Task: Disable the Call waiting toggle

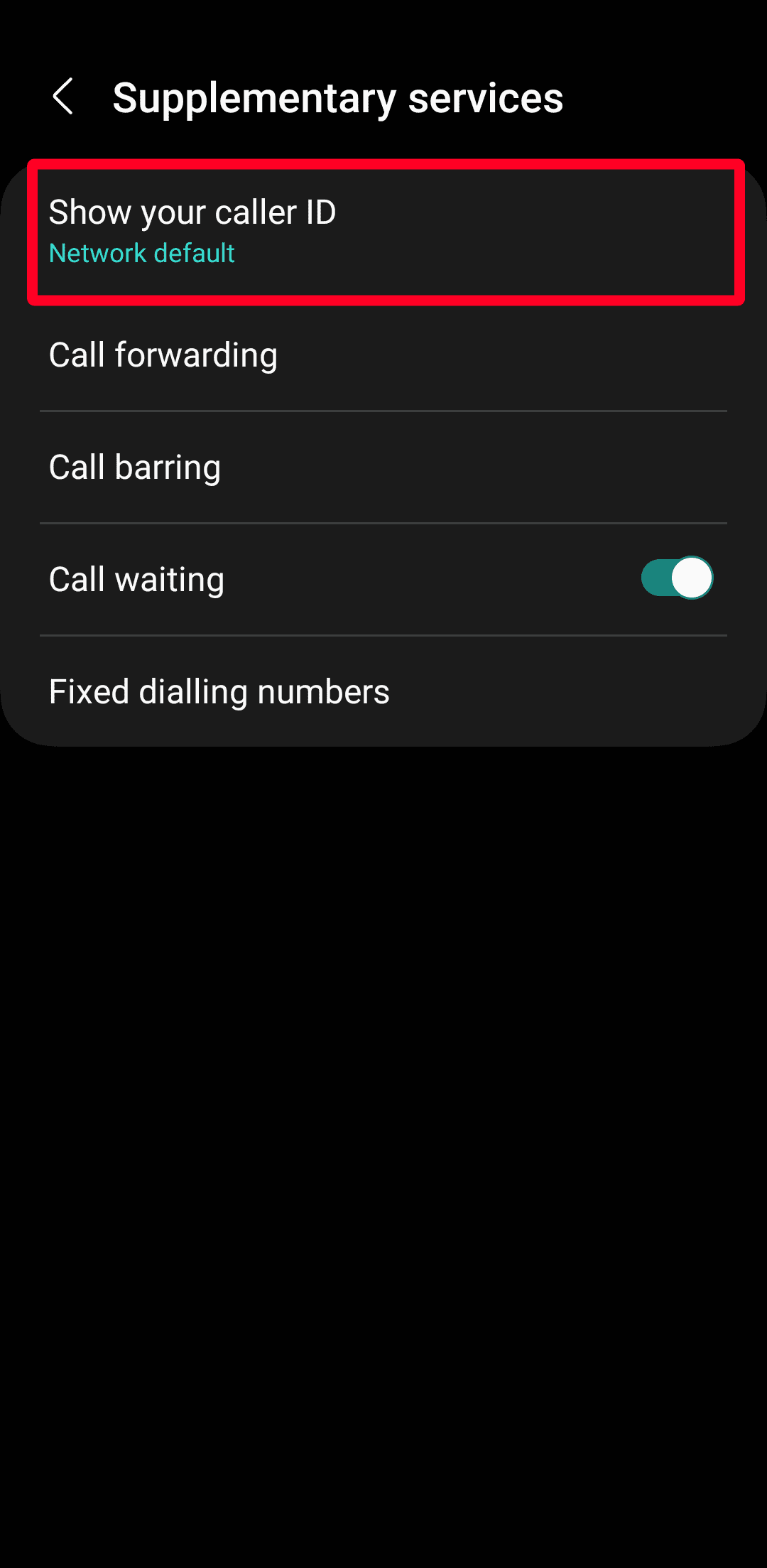Action: coord(675,578)
